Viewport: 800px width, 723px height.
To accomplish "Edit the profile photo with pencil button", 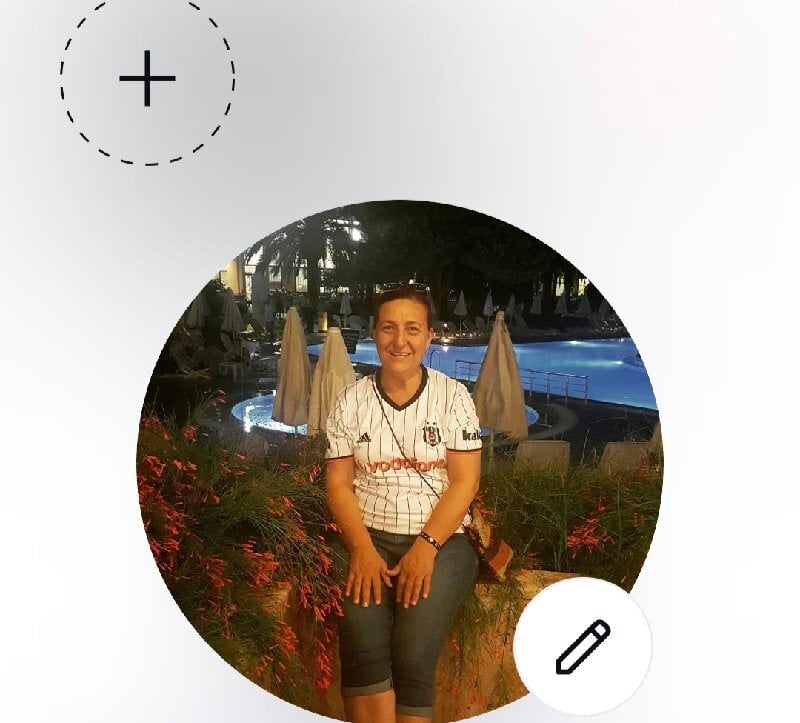I will [x=582, y=646].
